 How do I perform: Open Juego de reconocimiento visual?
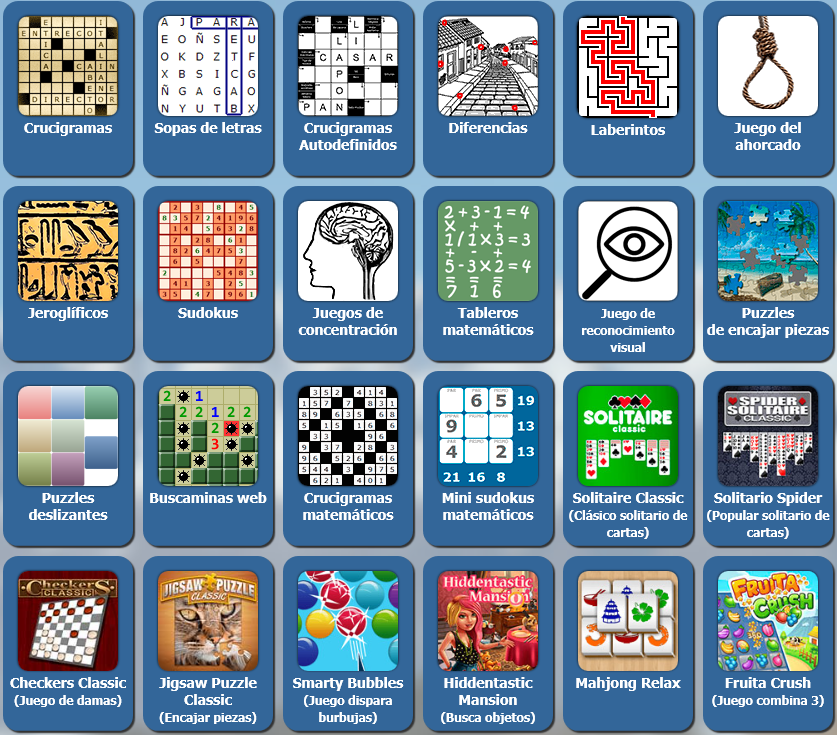point(628,251)
